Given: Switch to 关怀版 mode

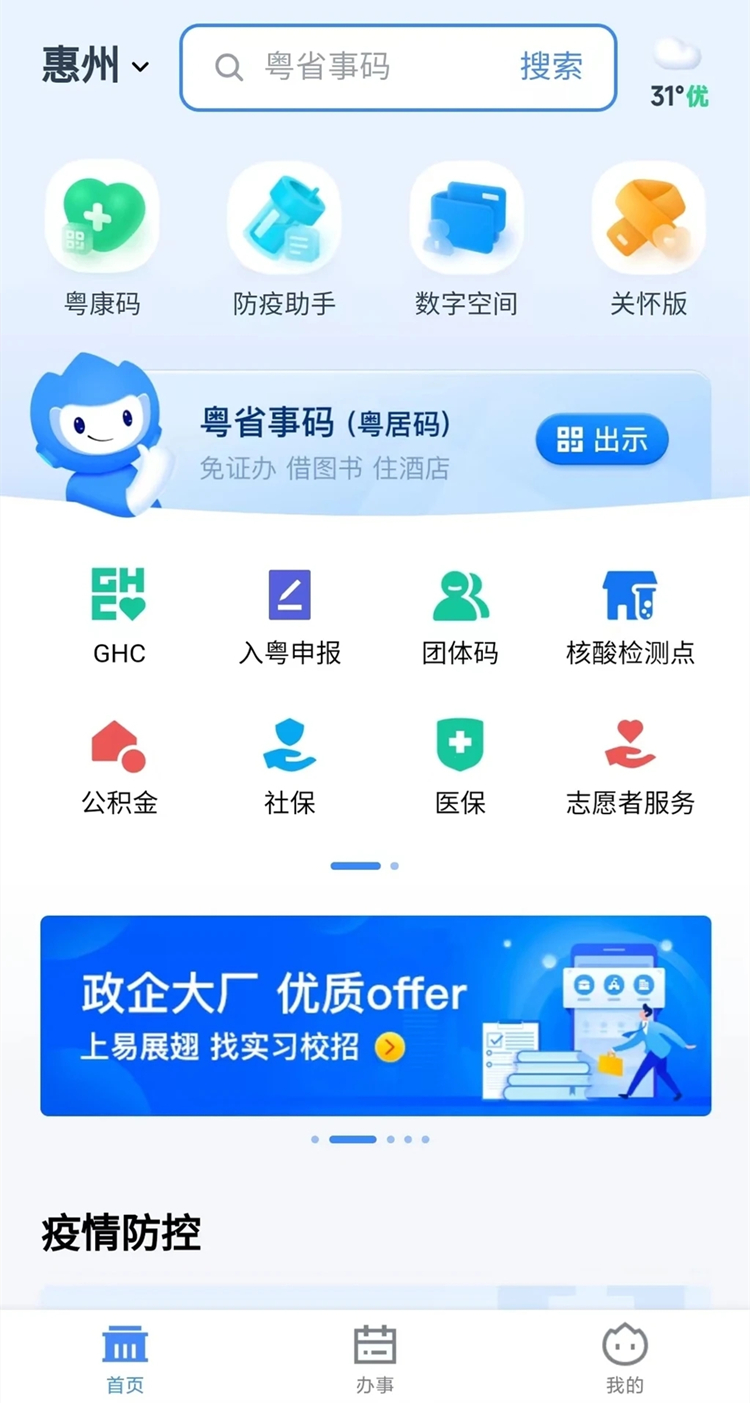Looking at the screenshot, I should (x=648, y=240).
